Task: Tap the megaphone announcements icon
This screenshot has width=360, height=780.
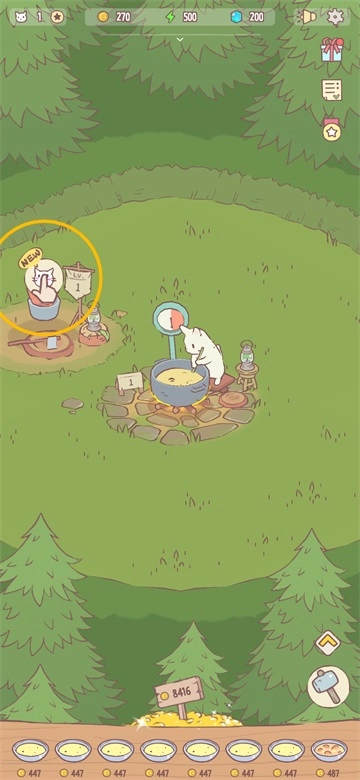Action: click(307, 17)
